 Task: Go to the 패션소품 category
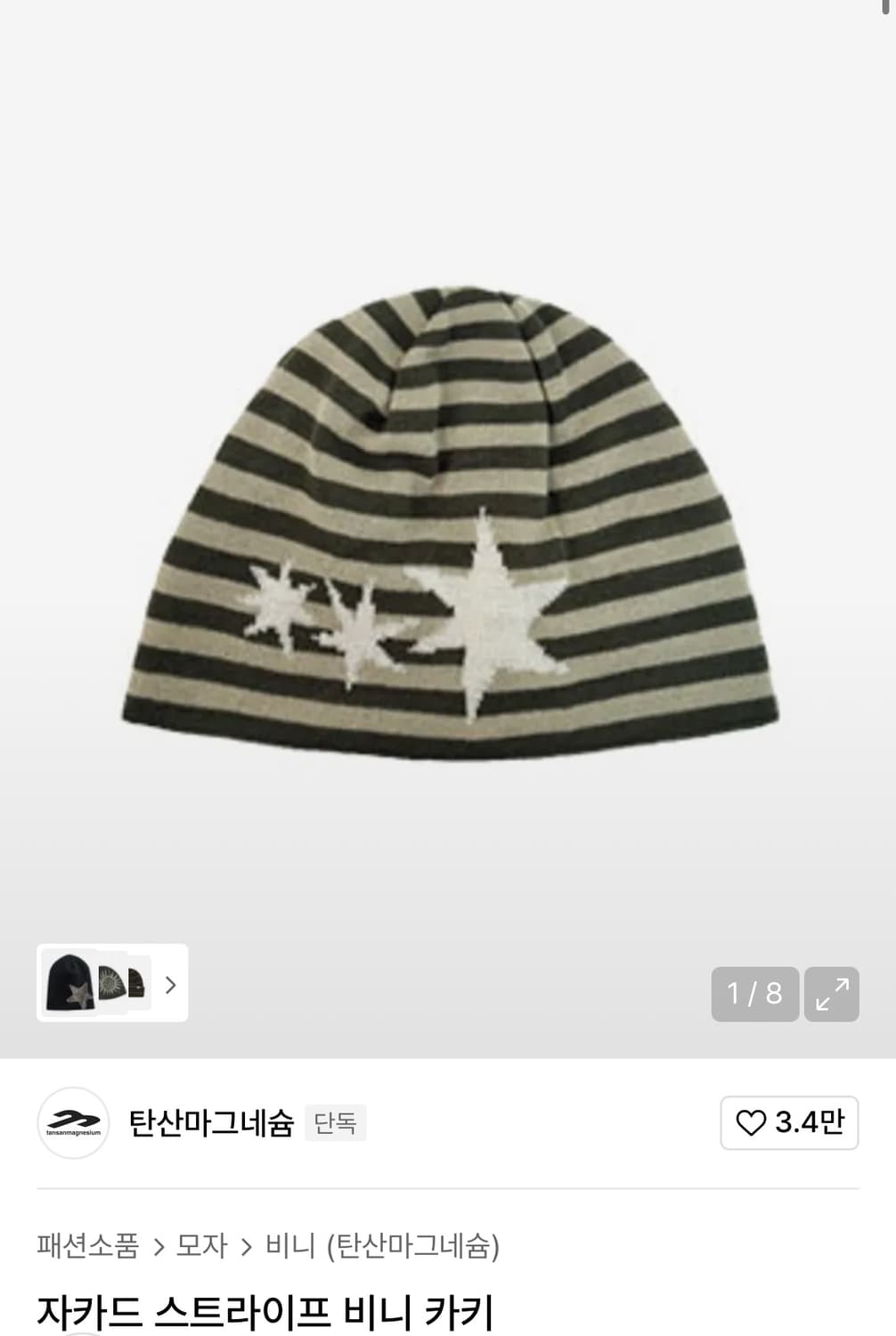88,1245
